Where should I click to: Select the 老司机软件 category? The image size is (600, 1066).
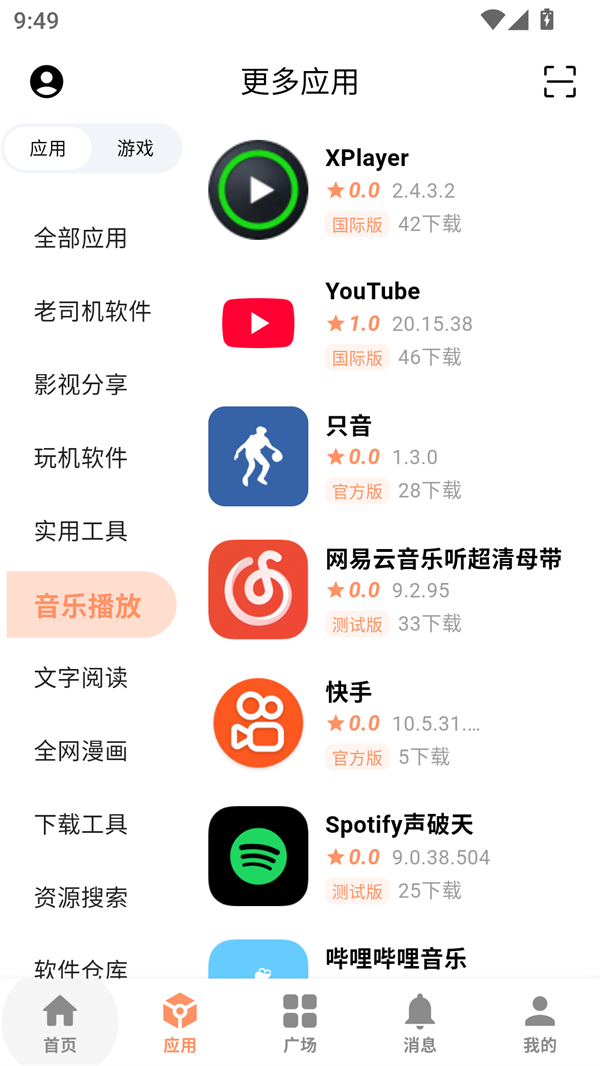(x=92, y=311)
